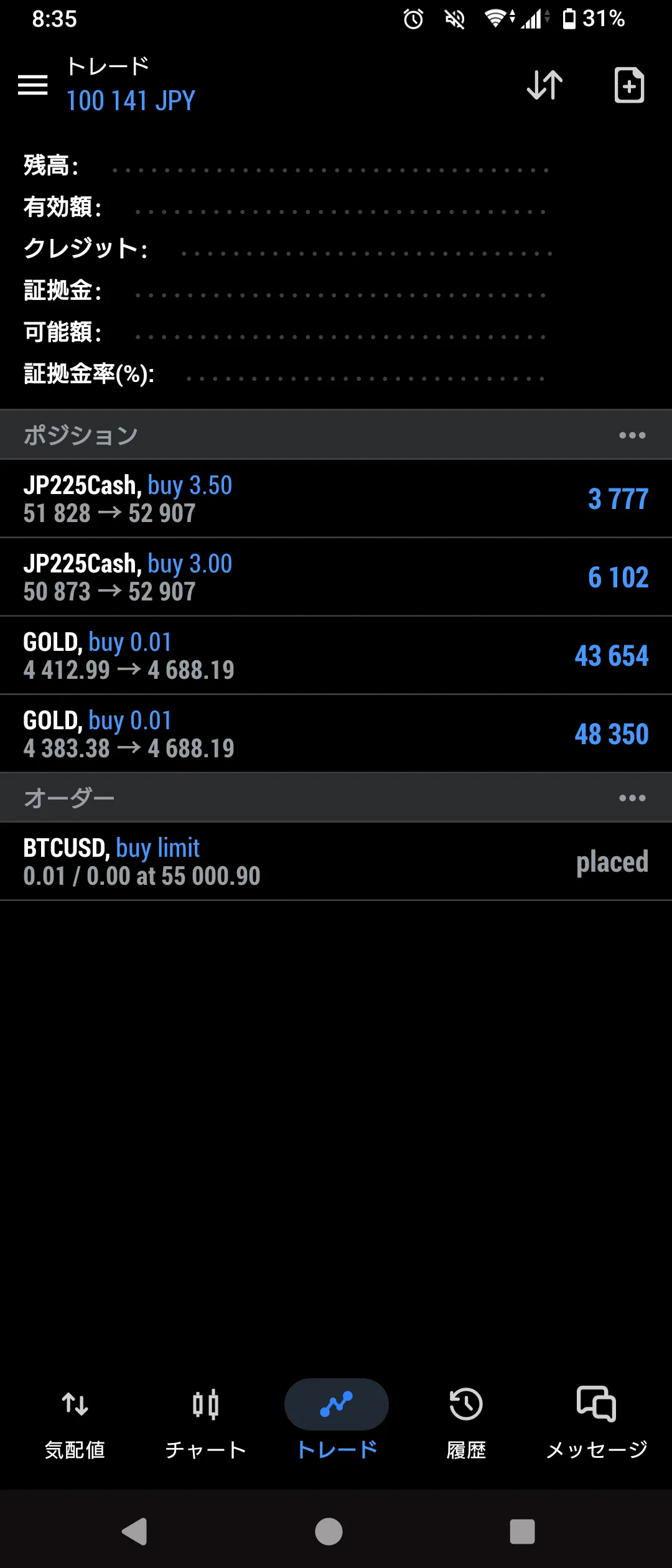Open the ポジション overflow menu
The width and height of the screenshot is (672, 1568).
(x=632, y=436)
